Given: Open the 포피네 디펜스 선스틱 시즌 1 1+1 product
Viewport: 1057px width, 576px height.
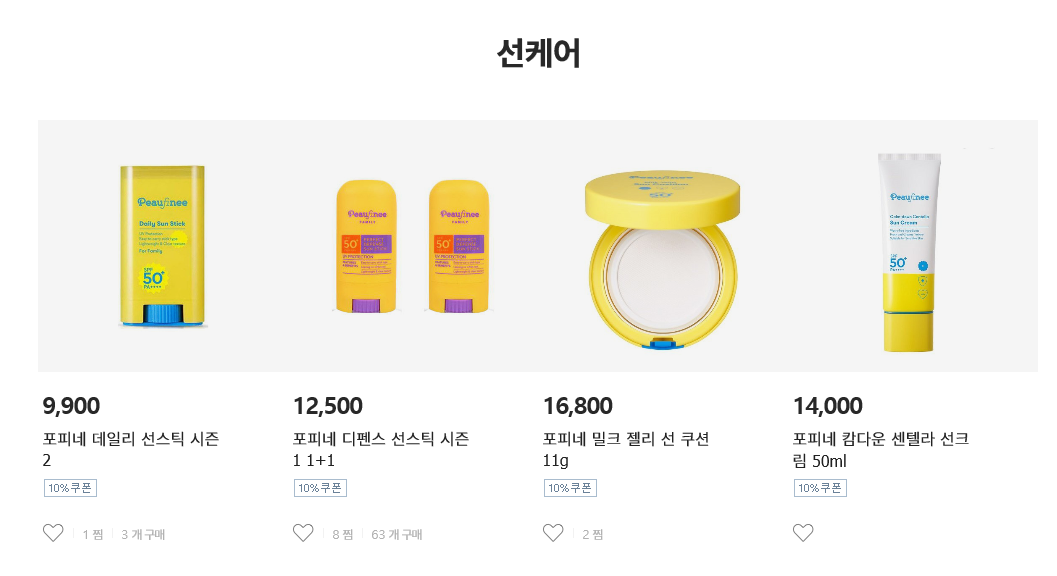Looking at the screenshot, I should (381, 449).
